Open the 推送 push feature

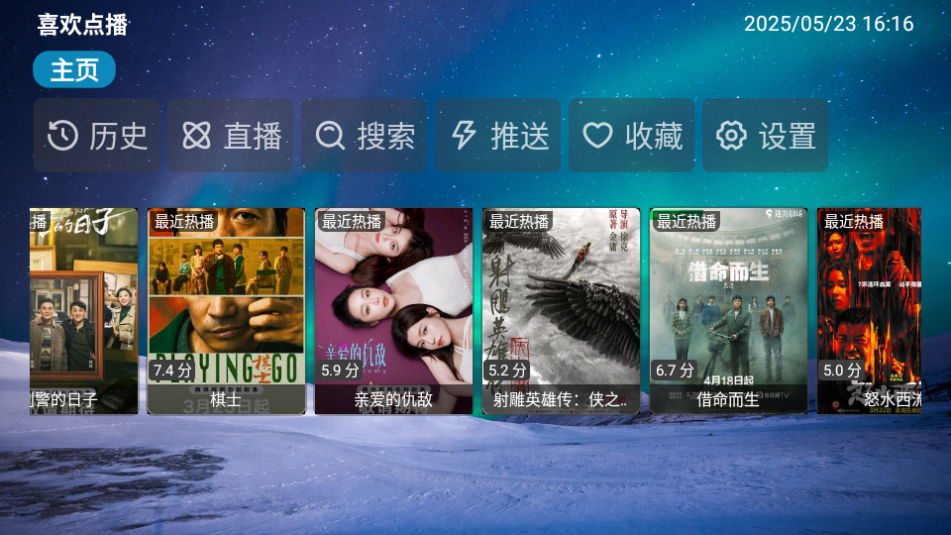point(499,136)
